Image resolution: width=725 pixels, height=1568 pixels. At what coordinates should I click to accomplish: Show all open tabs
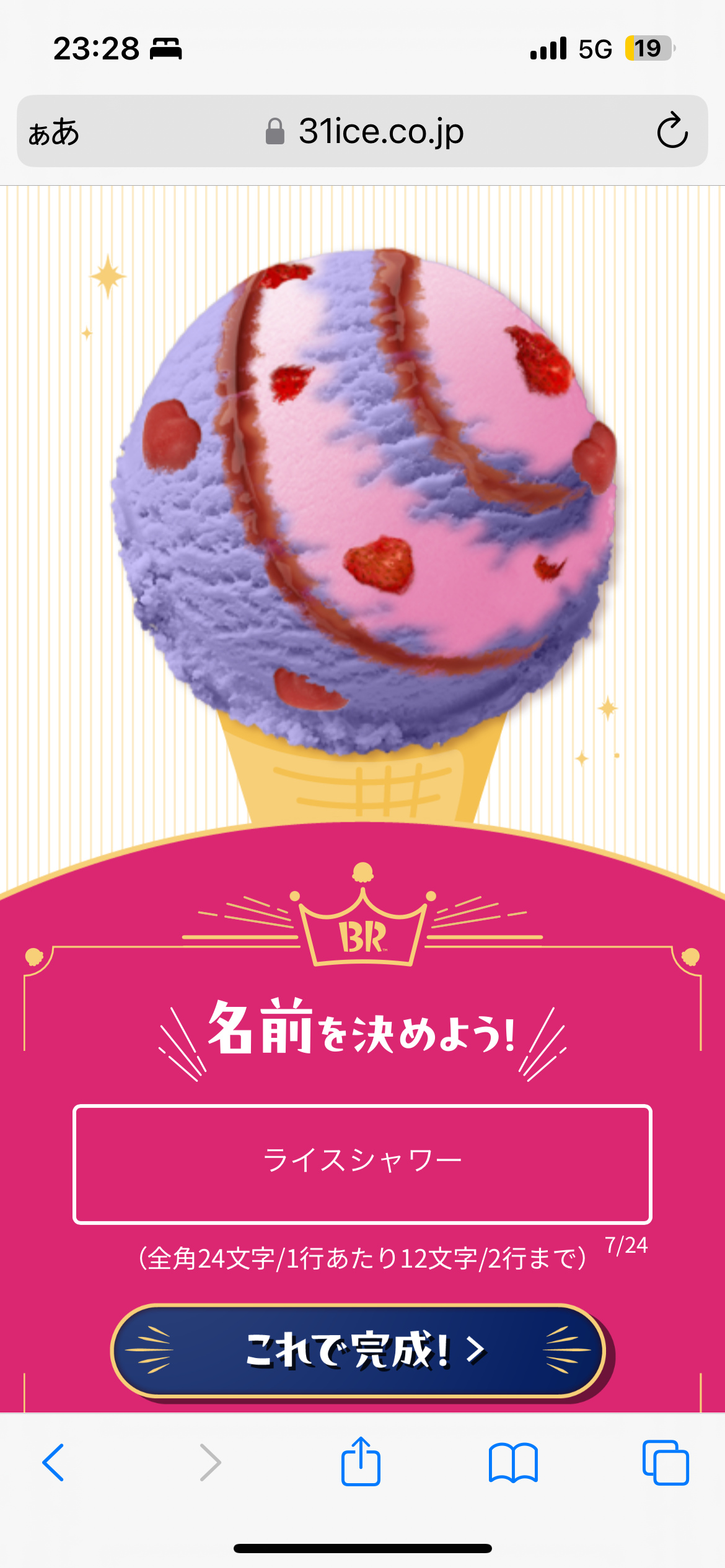coord(666,1462)
